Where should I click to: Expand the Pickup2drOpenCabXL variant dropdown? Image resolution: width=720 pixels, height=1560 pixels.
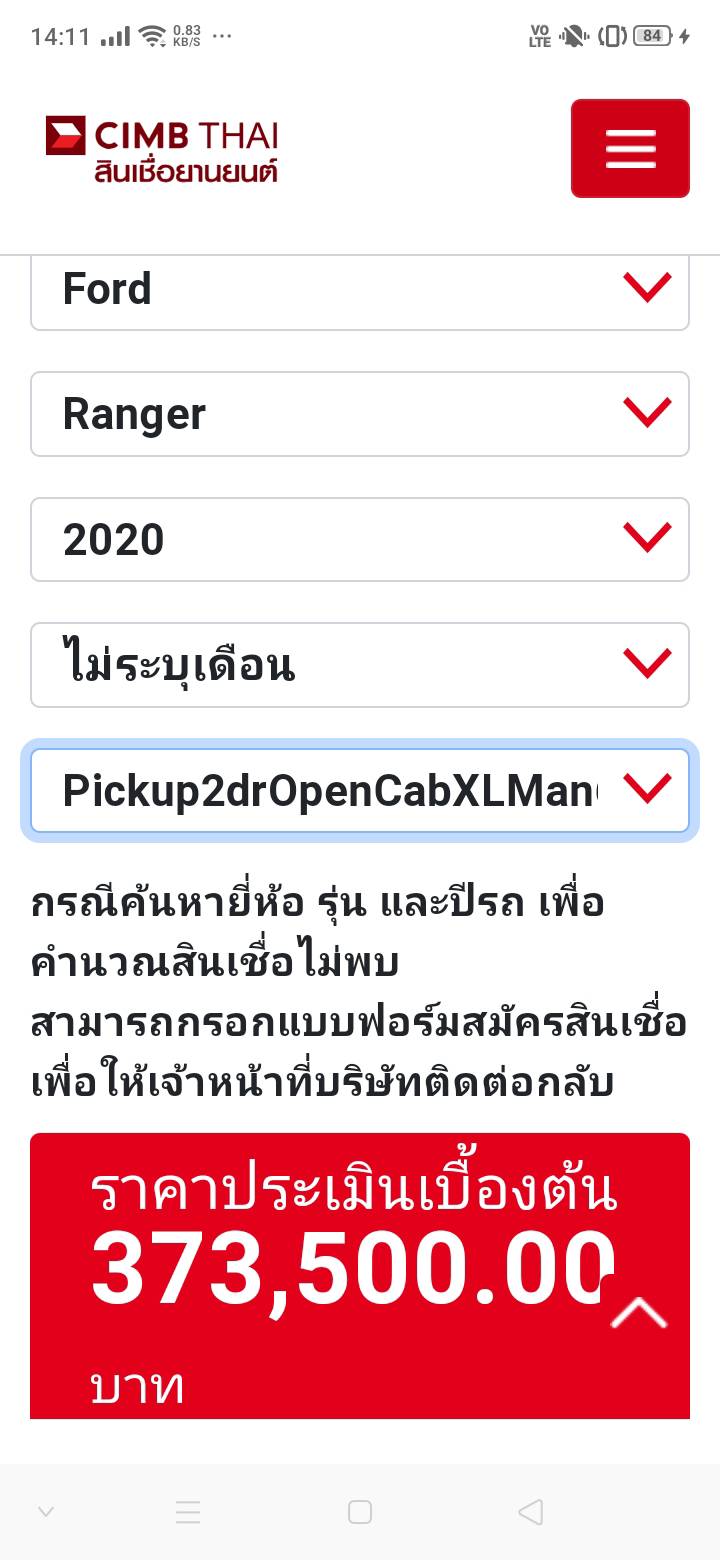pos(360,790)
